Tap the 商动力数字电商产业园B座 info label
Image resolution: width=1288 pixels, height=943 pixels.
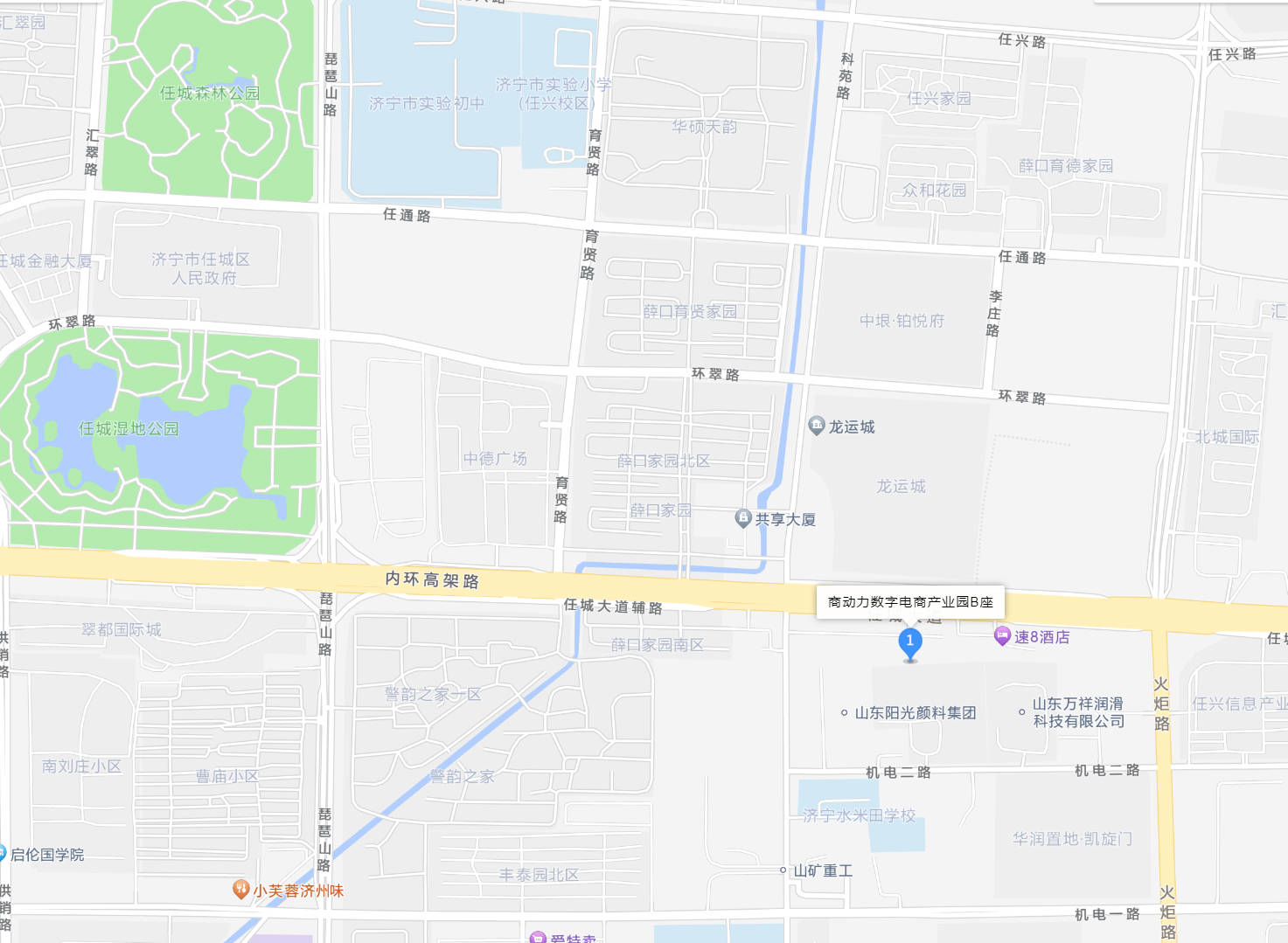click(910, 602)
